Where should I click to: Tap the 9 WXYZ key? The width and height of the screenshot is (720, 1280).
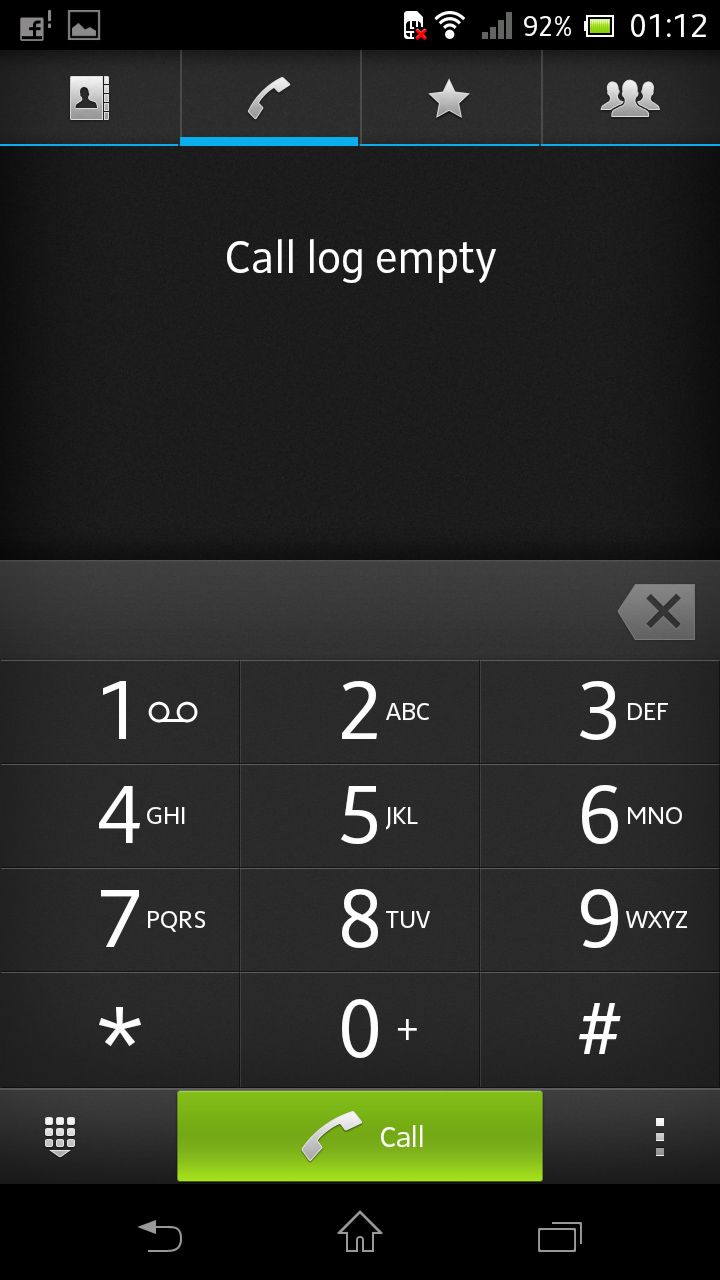point(600,920)
